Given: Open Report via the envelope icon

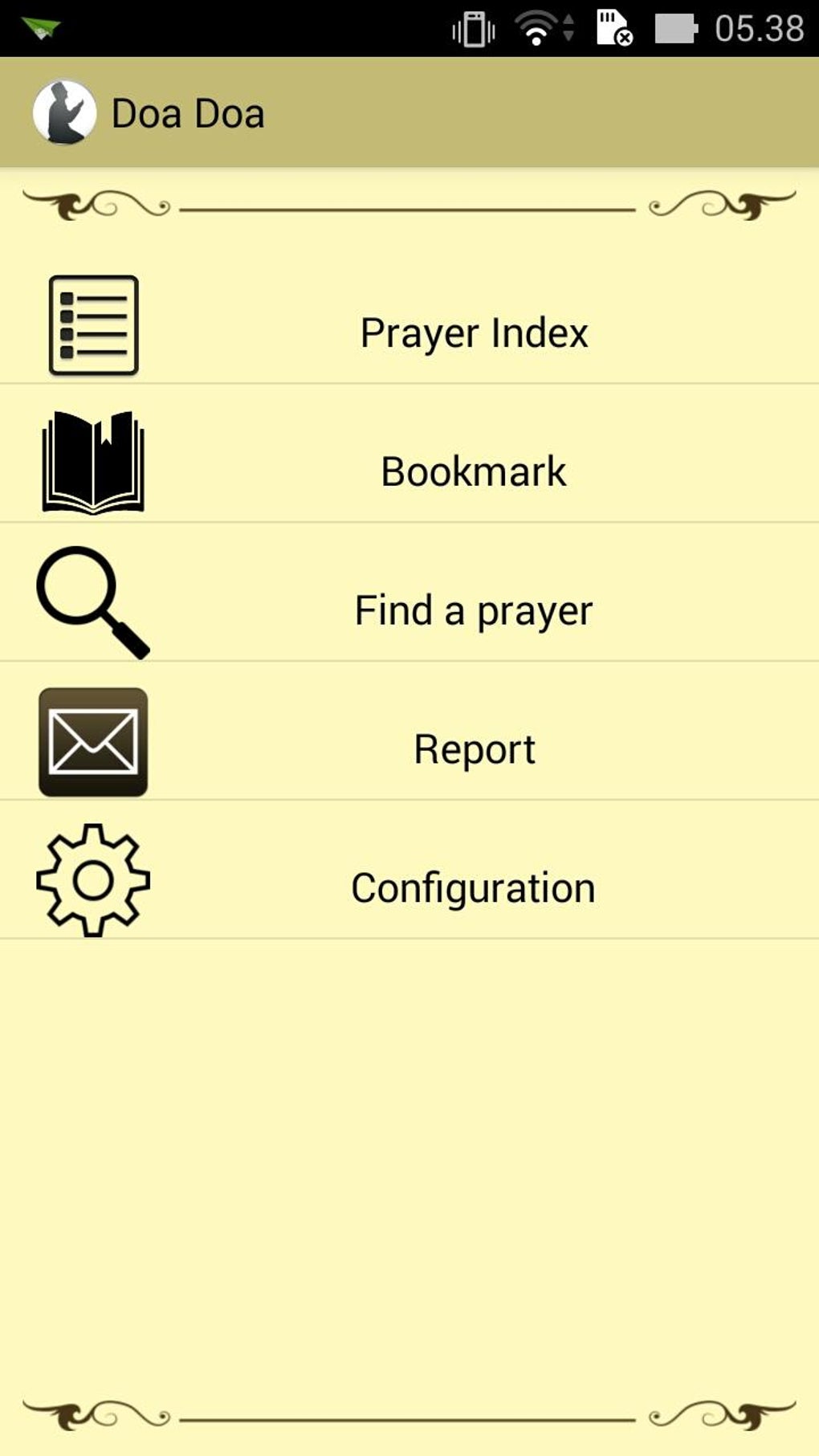Looking at the screenshot, I should (92, 741).
